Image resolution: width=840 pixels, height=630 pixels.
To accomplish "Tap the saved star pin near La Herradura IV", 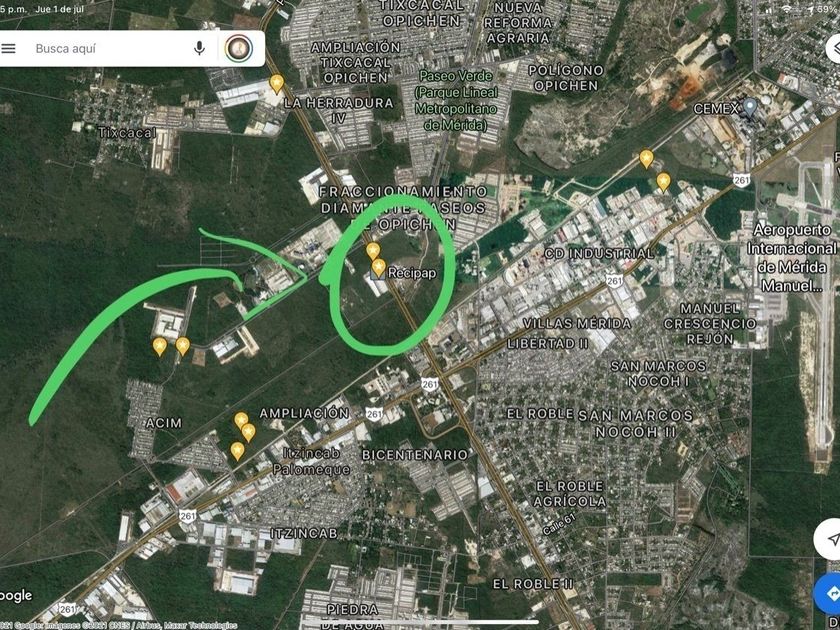I will (277, 83).
